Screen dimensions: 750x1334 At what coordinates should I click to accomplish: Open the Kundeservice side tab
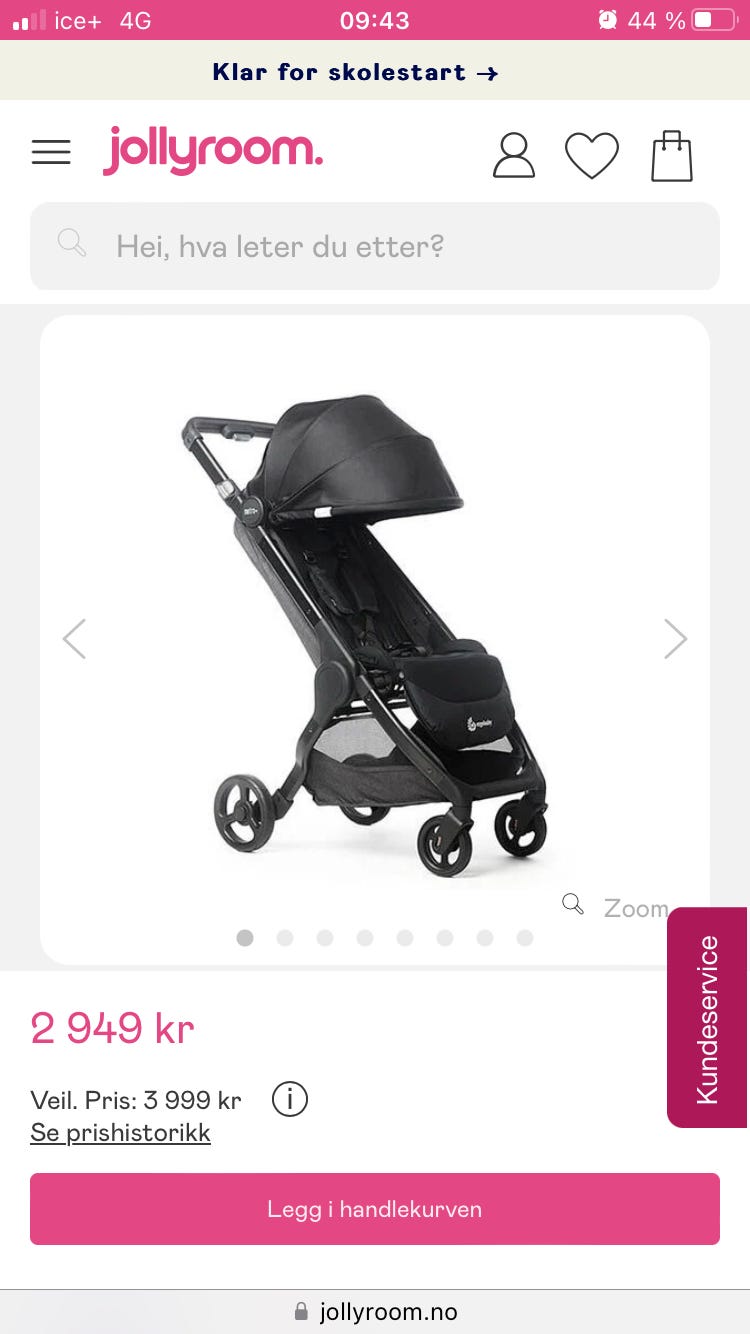tap(707, 1018)
